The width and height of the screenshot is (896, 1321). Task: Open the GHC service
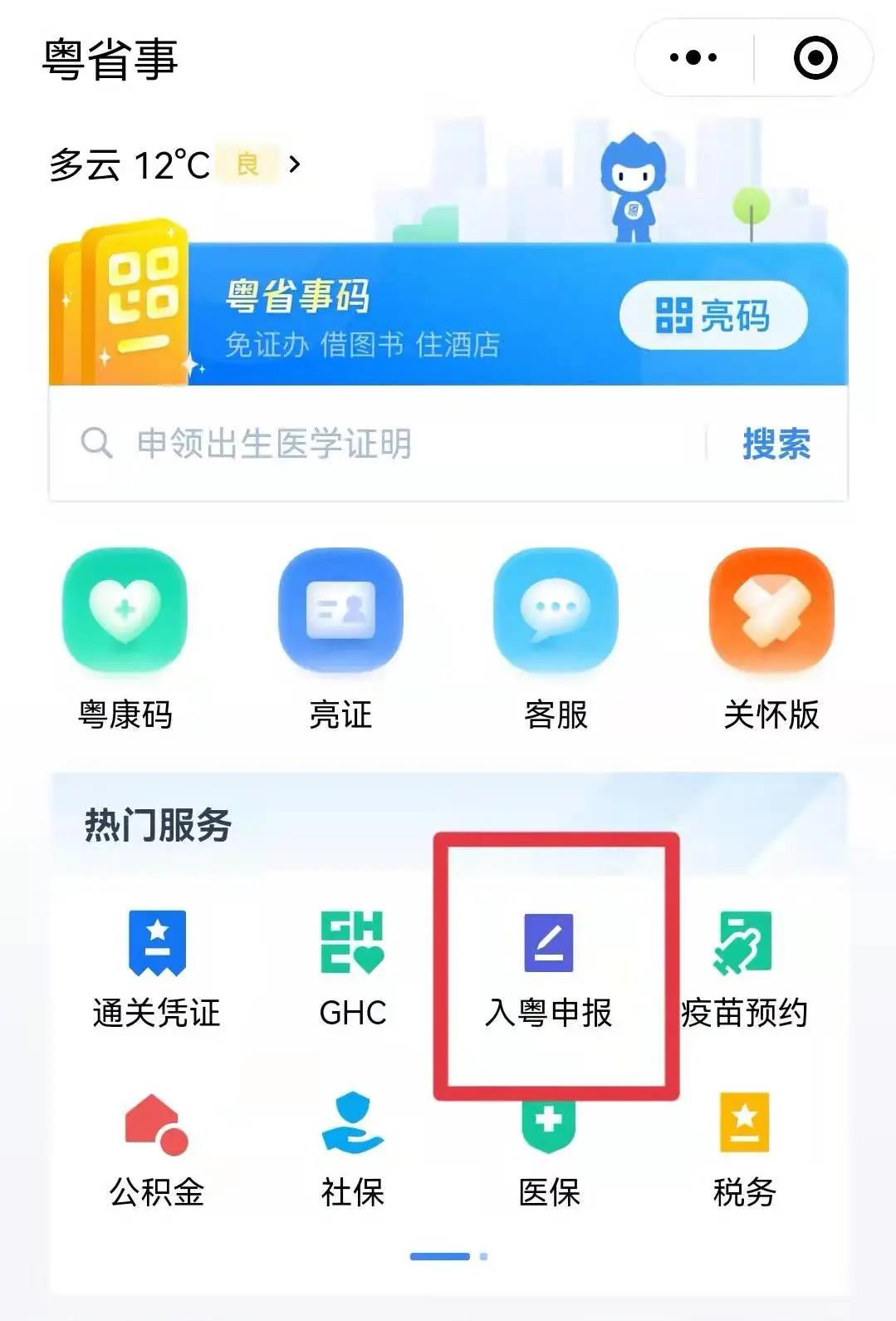pos(353,968)
